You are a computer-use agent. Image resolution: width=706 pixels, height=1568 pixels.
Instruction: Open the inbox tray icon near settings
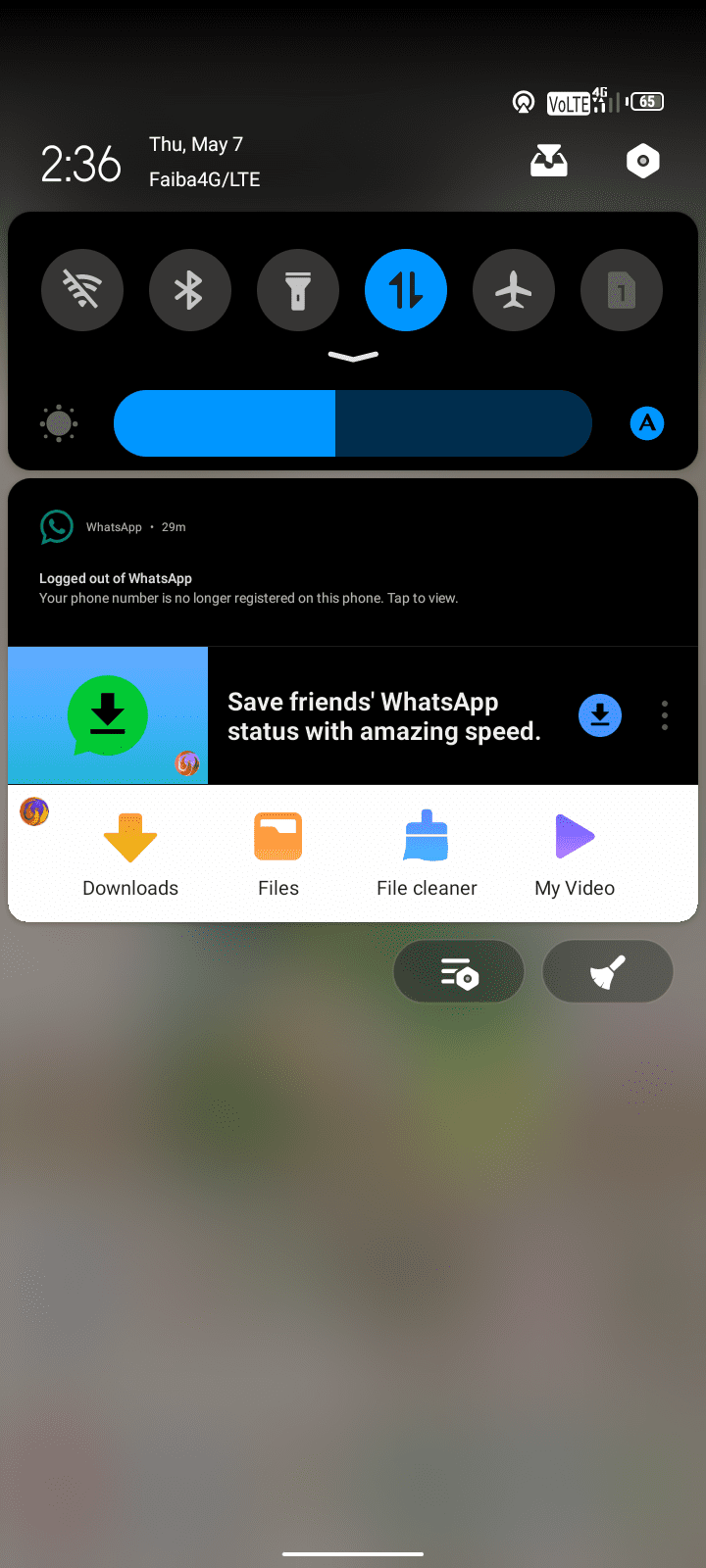tap(549, 161)
